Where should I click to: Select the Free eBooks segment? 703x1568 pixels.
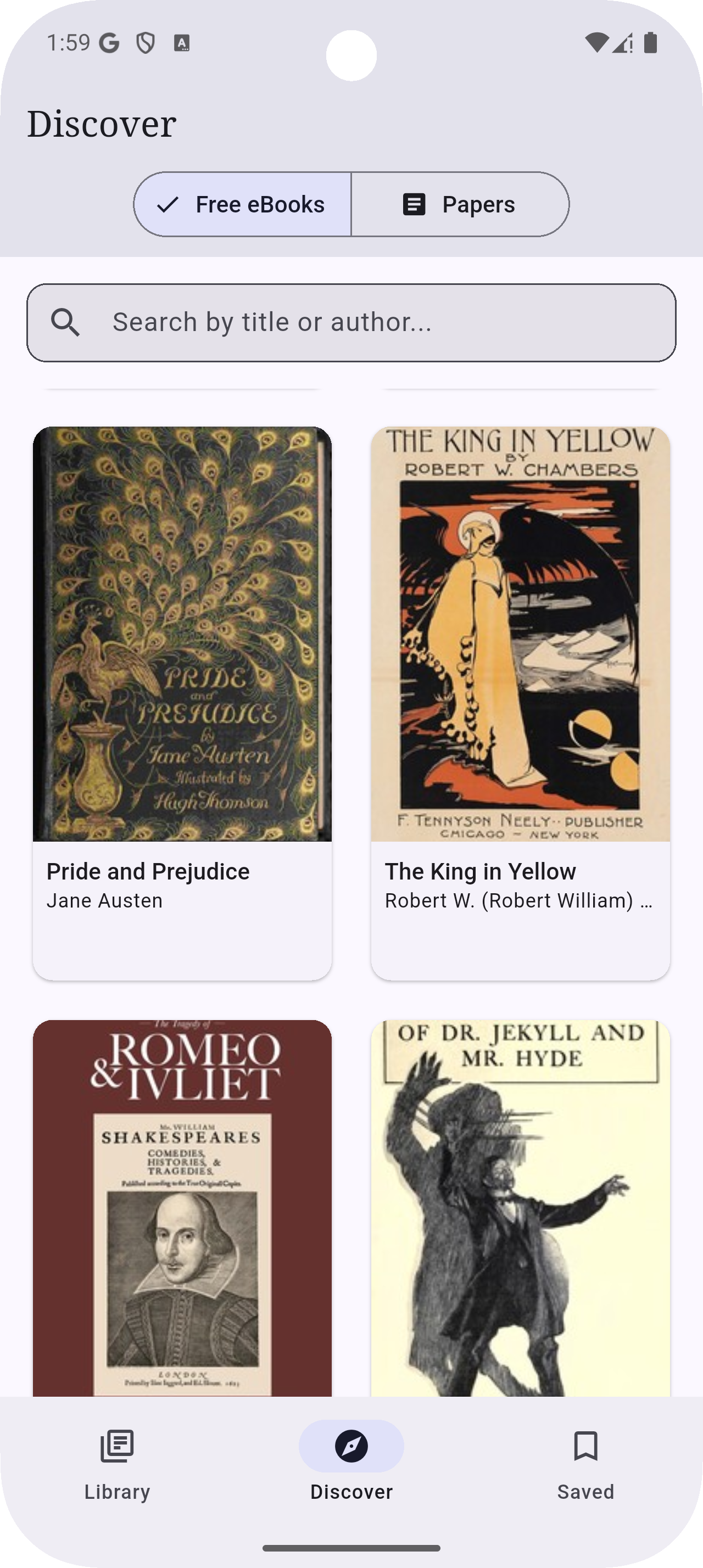[x=242, y=205]
